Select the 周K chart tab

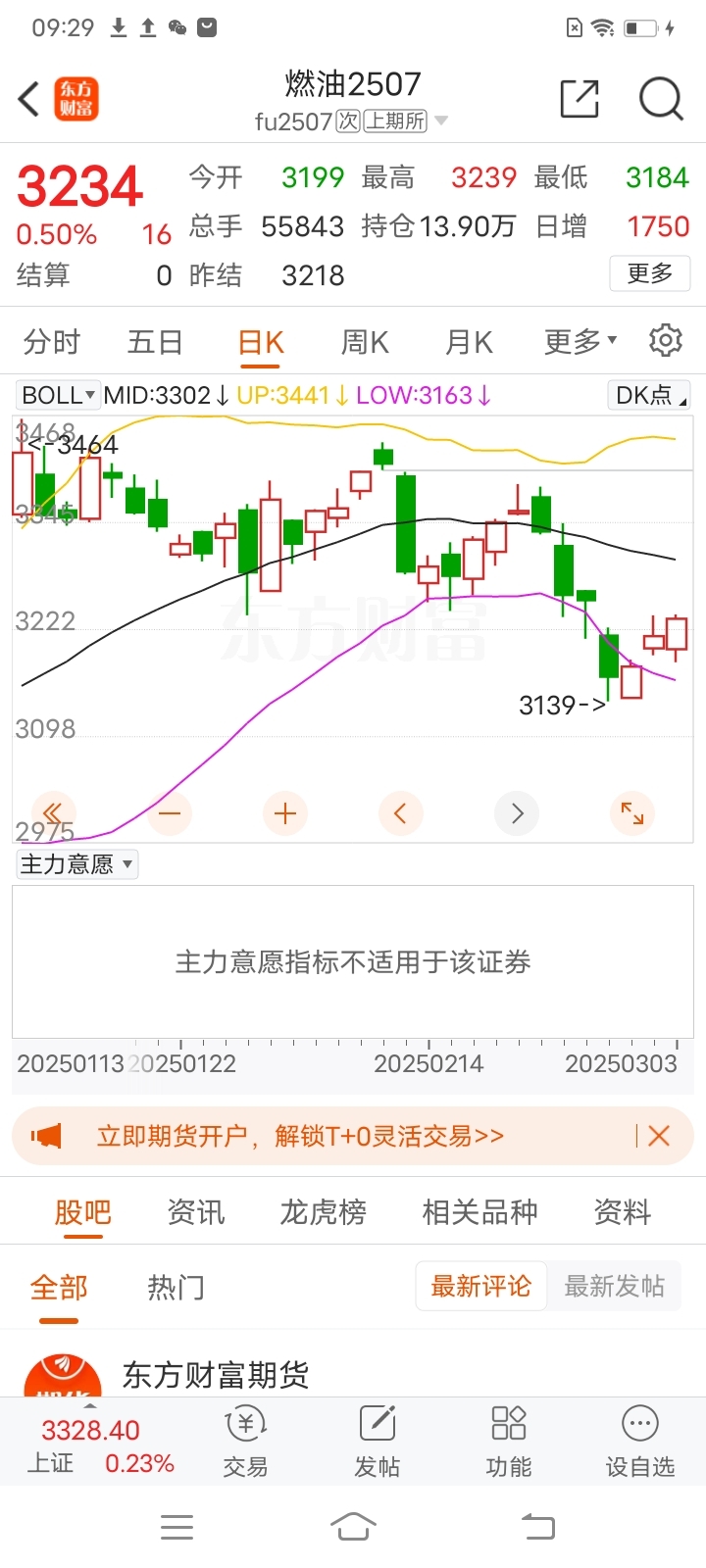click(x=365, y=342)
